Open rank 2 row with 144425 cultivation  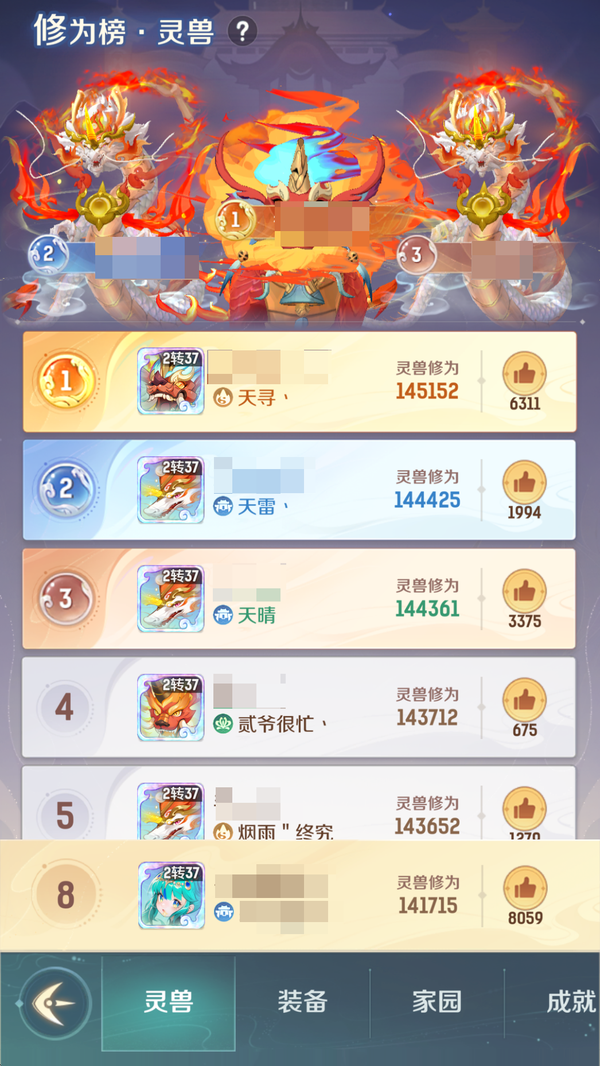pyautogui.click(x=300, y=491)
